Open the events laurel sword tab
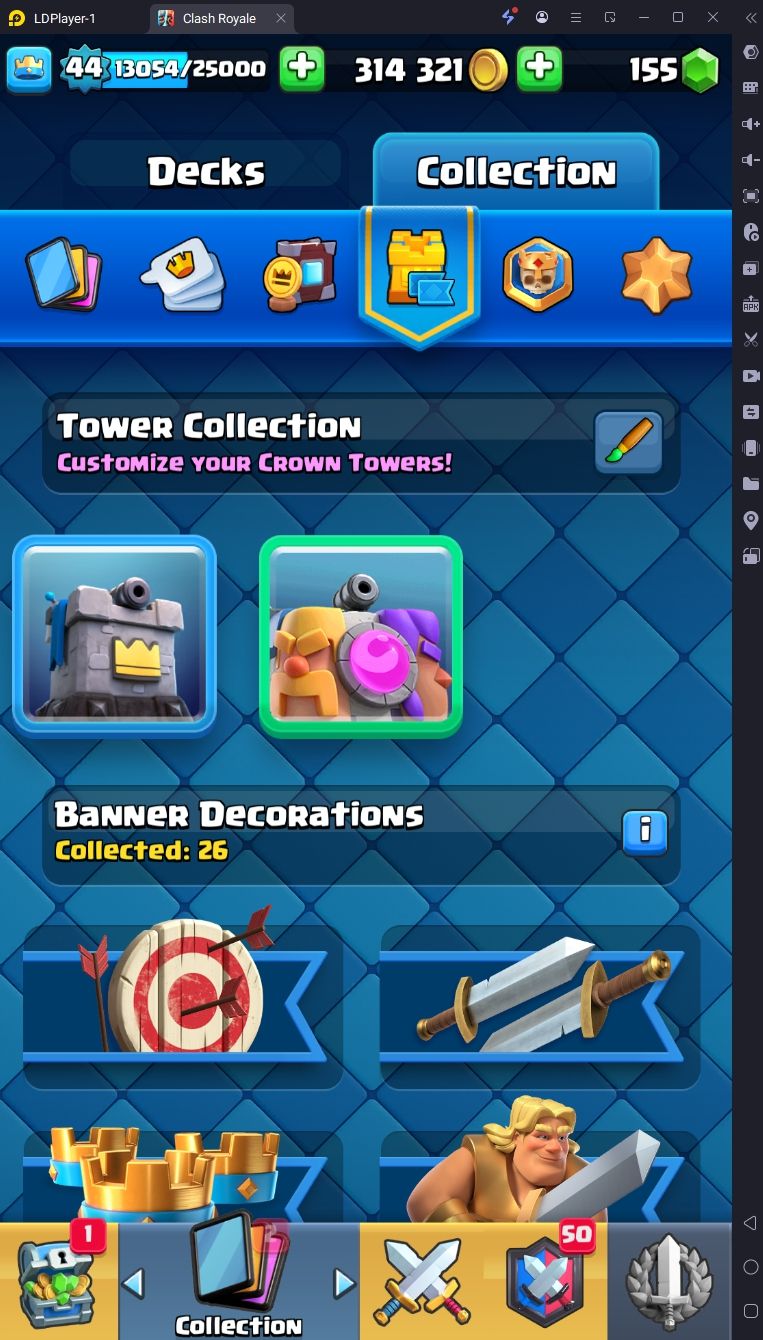This screenshot has height=1340, width=763. [x=668, y=1282]
